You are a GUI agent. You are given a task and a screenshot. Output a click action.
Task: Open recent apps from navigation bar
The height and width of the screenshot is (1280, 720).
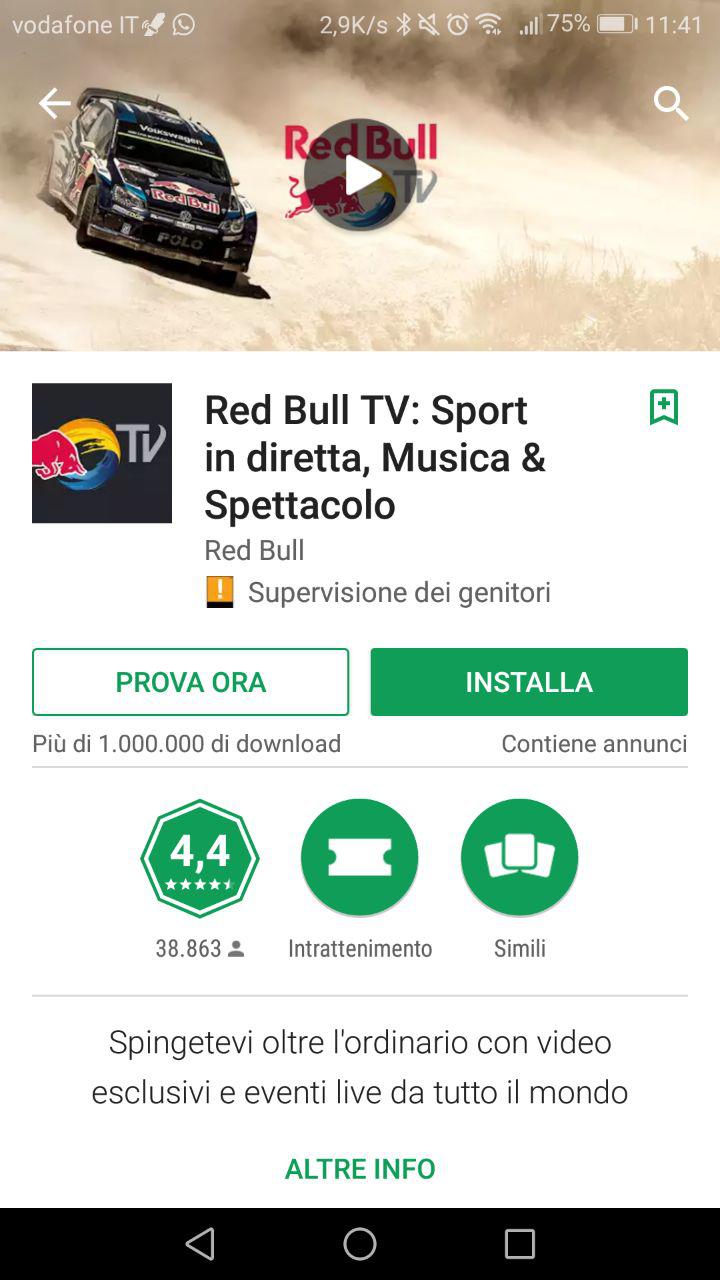[x=520, y=1244]
